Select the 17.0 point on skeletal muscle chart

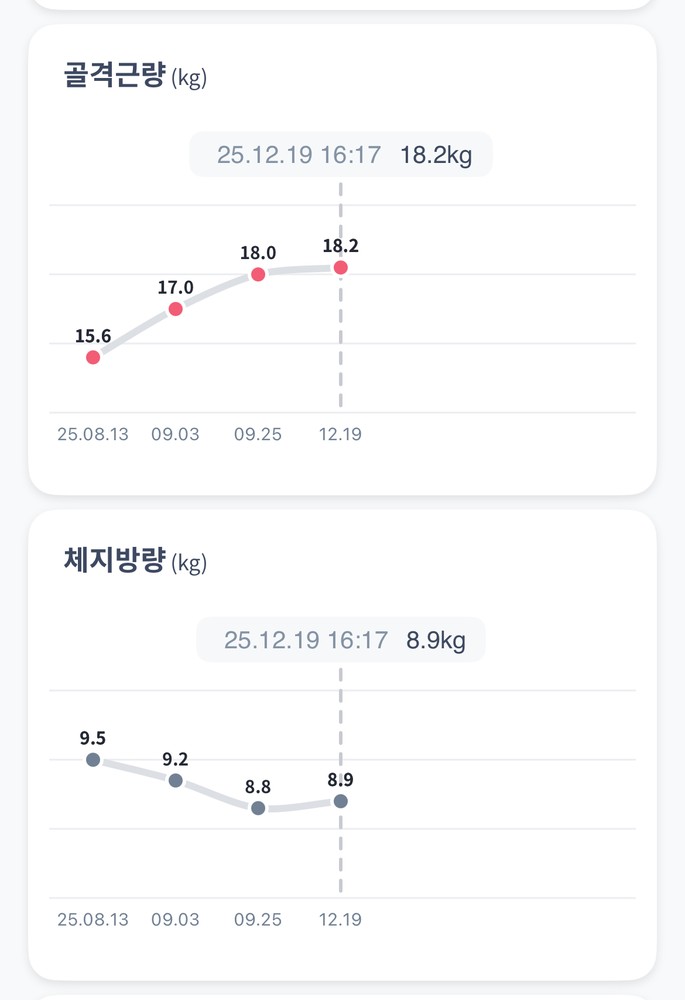point(175,309)
